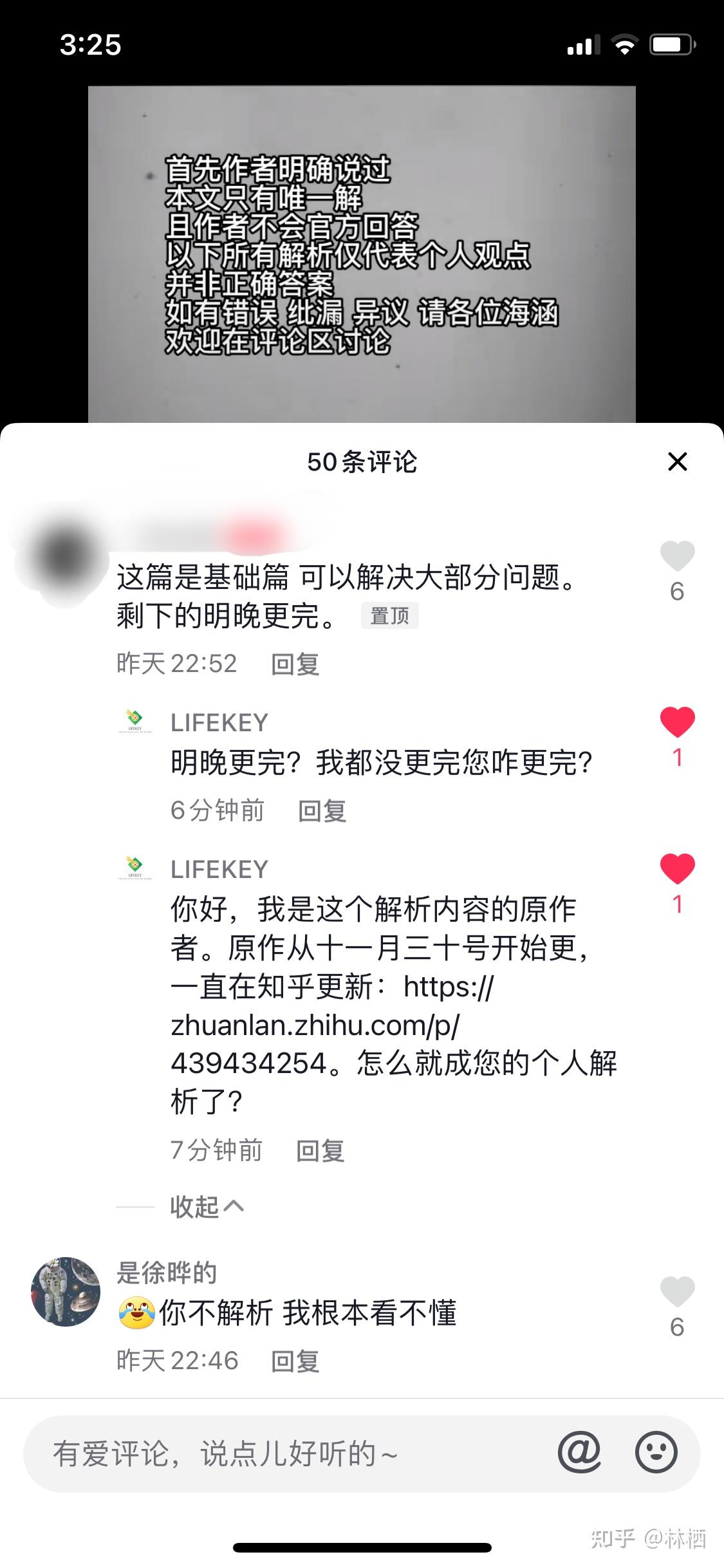Reply to the pinned comment from 昨天 22:52
The image size is (724, 1568).
pos(295,664)
